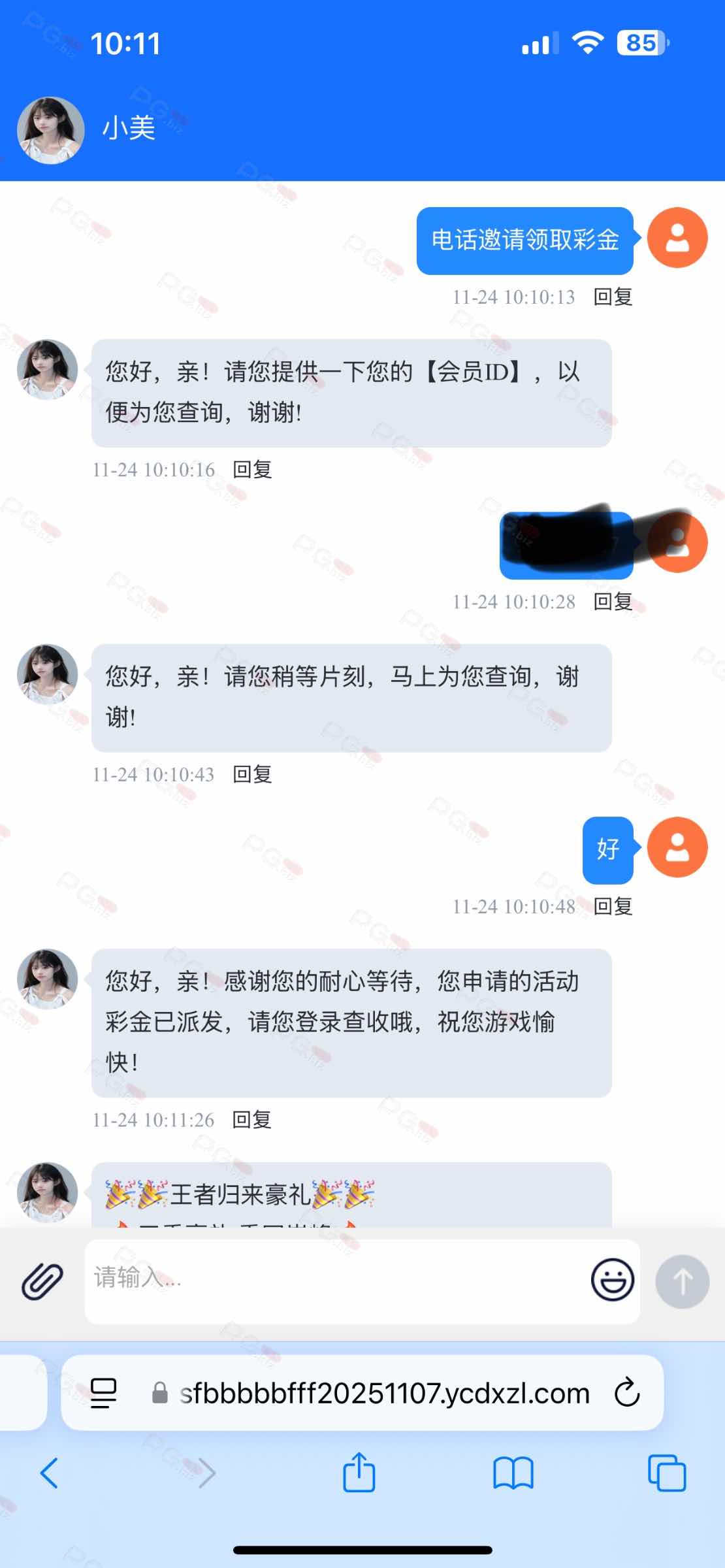Open browser bookmarks
The image size is (725, 1568).
pos(513,1473)
